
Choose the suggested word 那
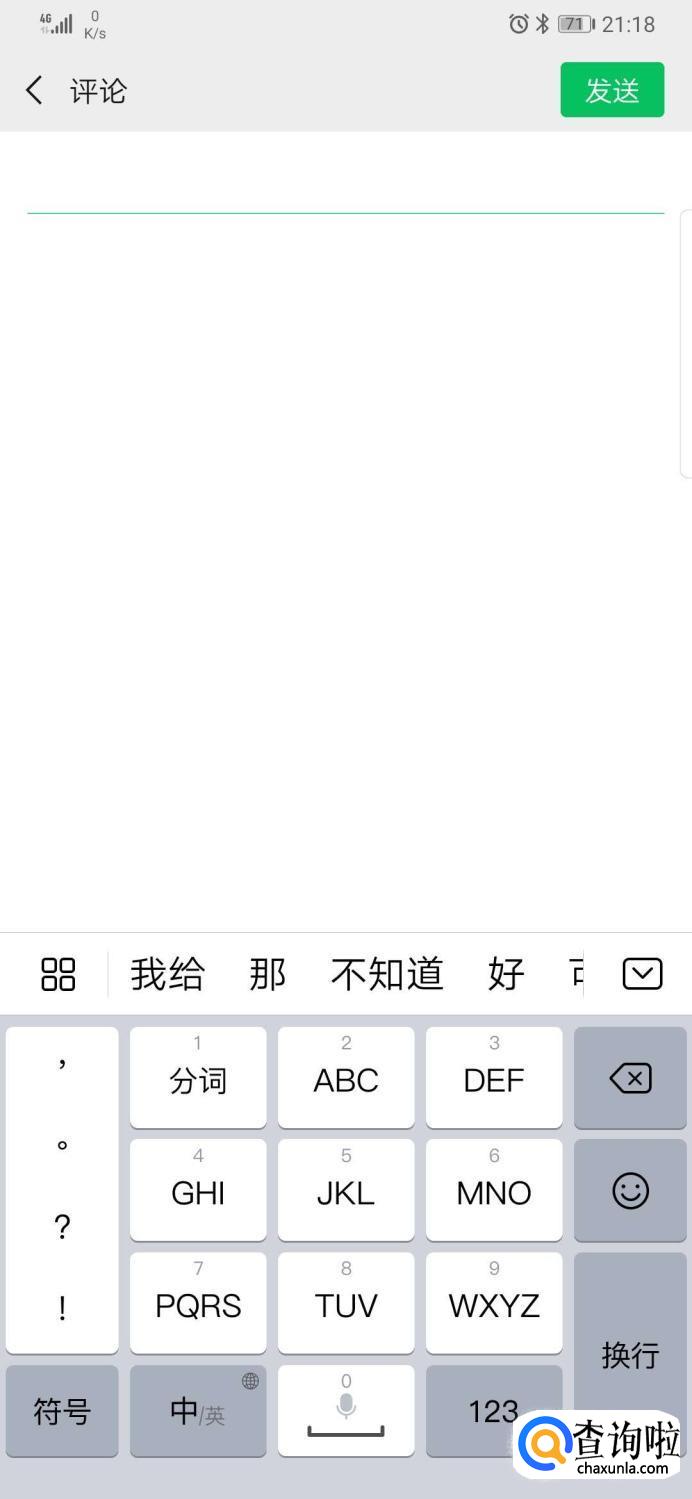tap(267, 973)
